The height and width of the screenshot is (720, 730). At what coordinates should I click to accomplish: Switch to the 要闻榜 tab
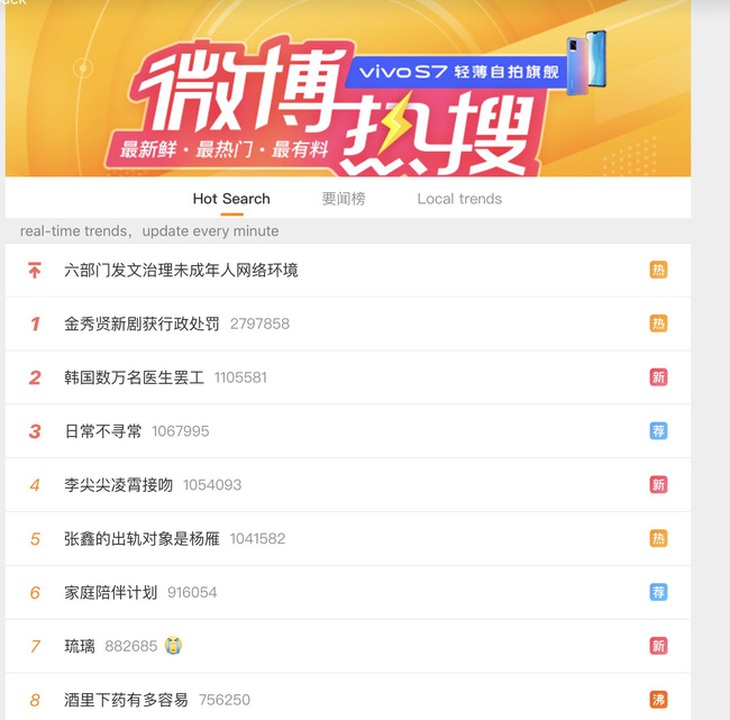343,199
